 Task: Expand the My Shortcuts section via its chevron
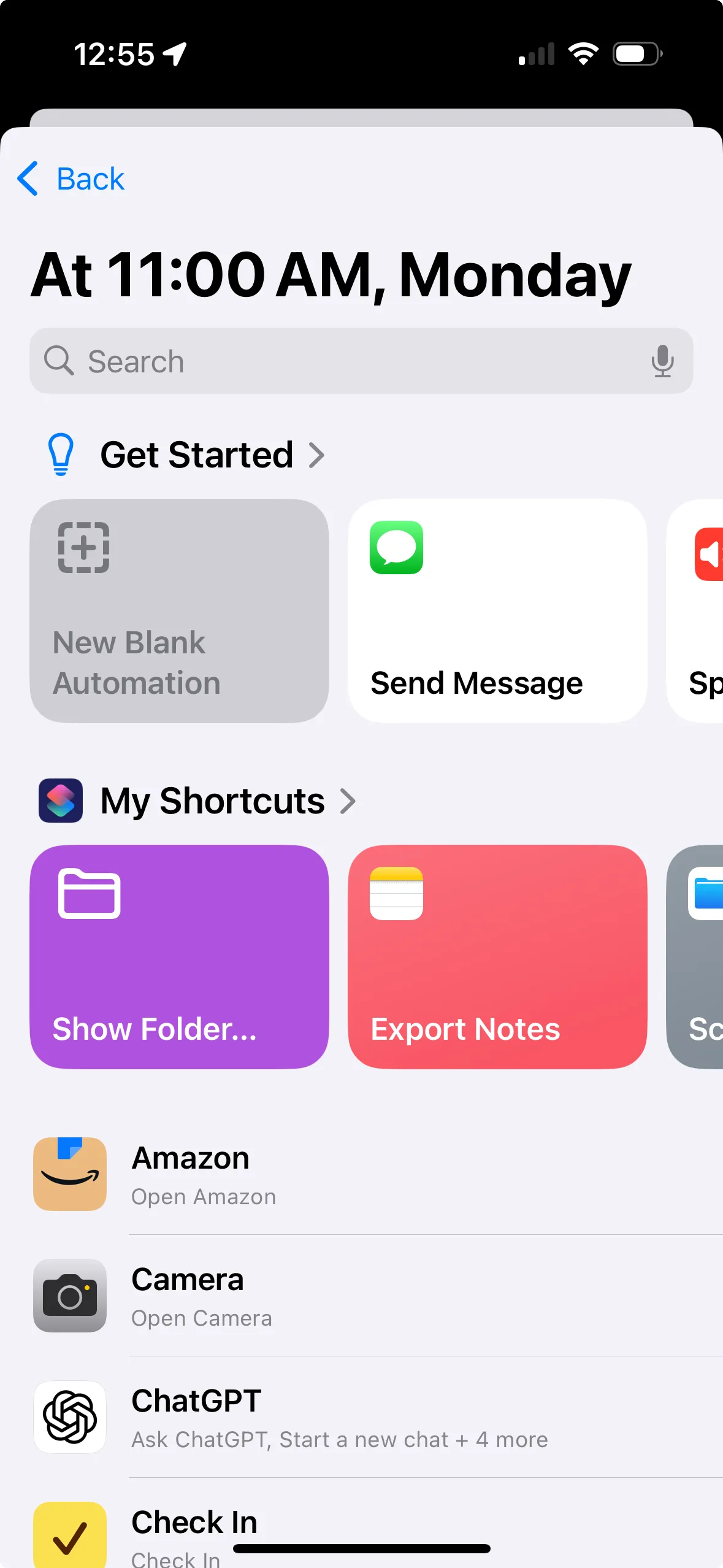348,801
